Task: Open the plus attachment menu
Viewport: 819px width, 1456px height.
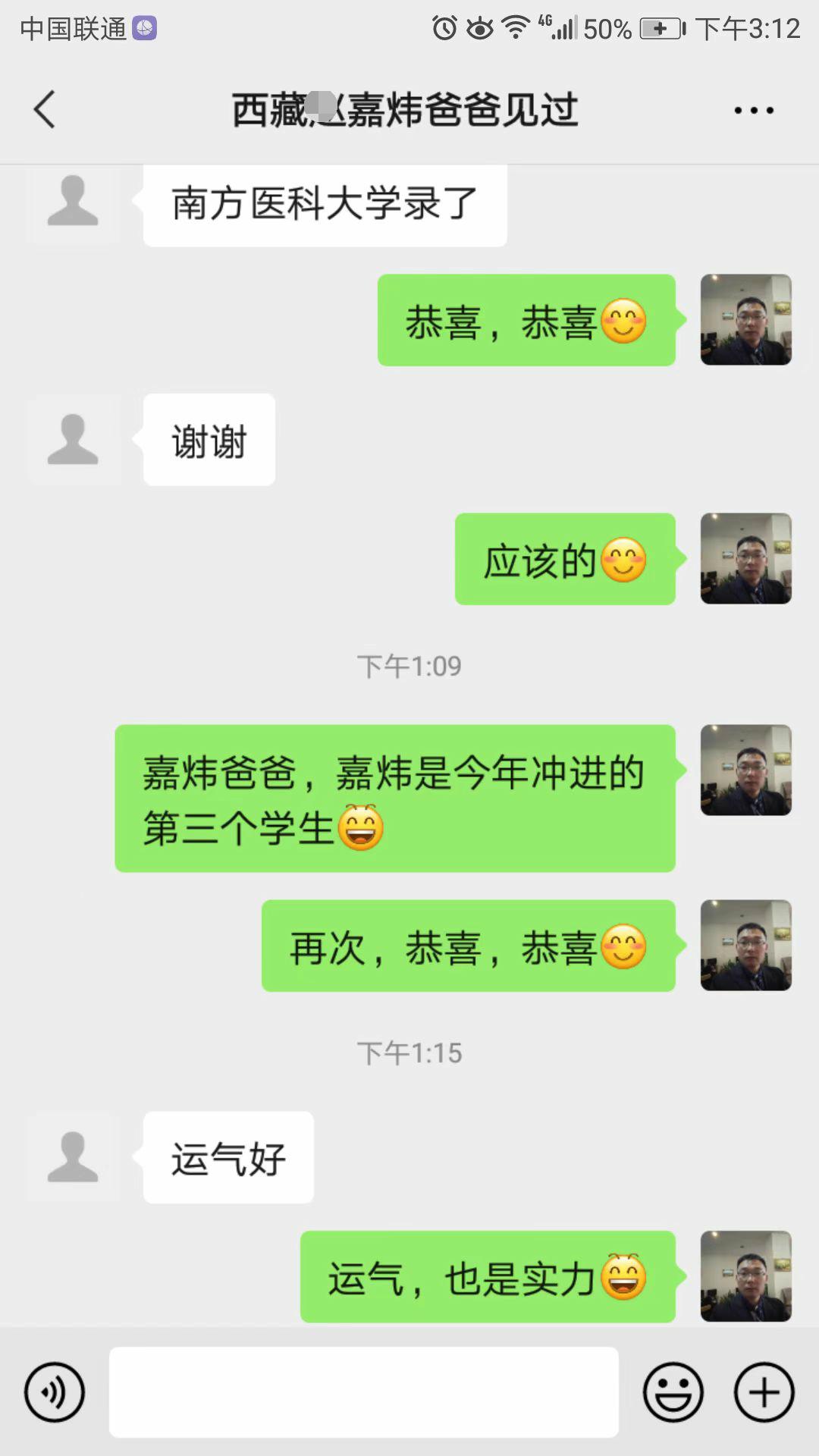Action: (x=764, y=1392)
